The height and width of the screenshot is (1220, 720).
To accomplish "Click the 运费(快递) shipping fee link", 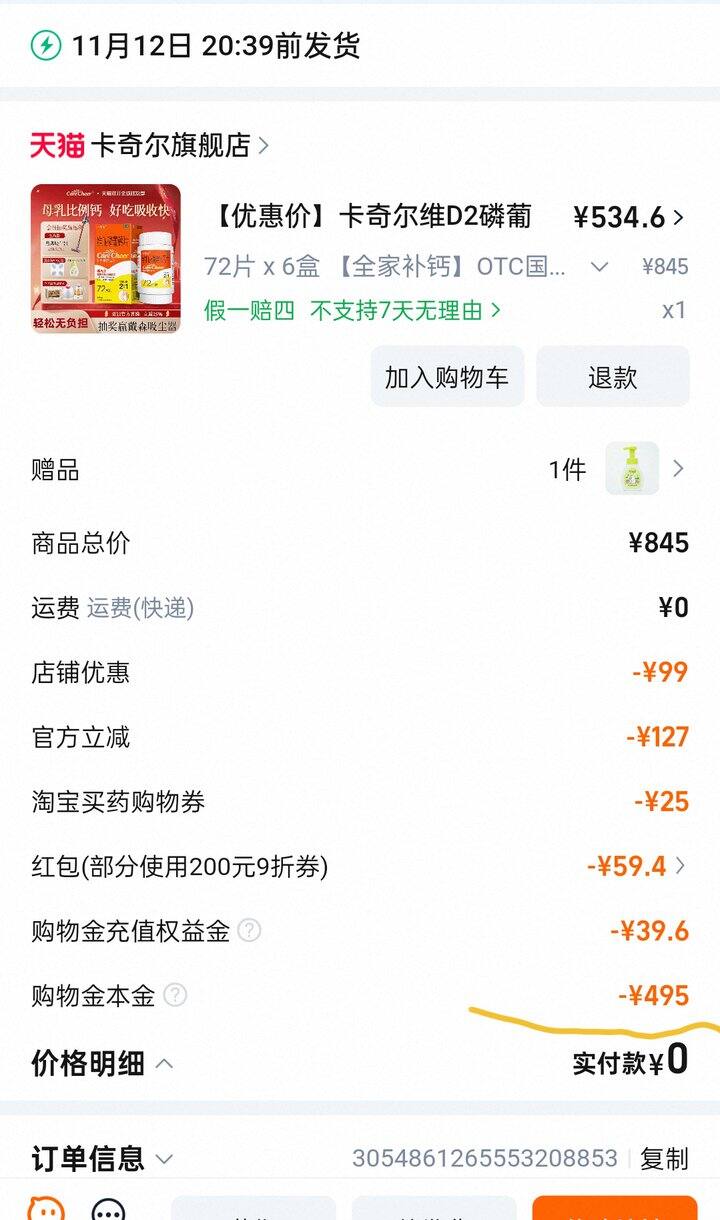I will [x=142, y=607].
